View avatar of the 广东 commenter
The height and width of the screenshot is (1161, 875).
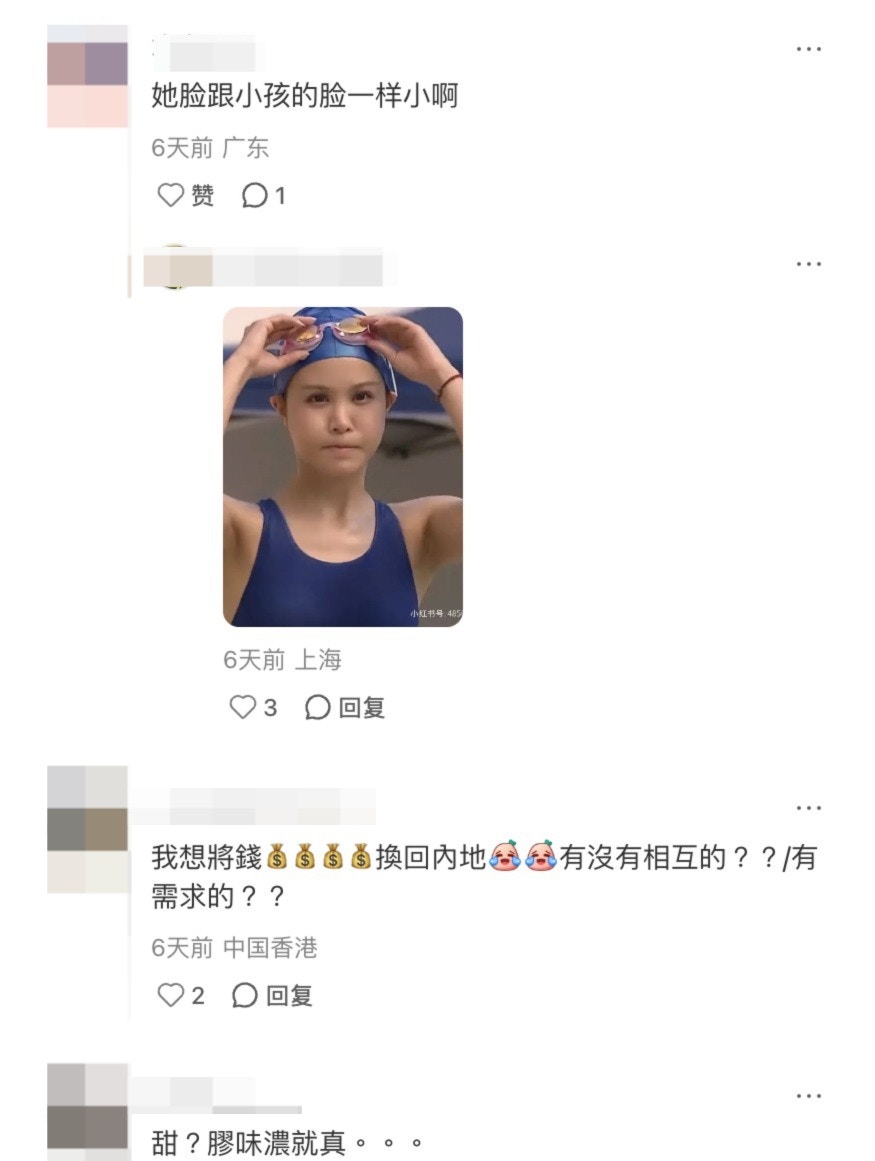pos(87,77)
